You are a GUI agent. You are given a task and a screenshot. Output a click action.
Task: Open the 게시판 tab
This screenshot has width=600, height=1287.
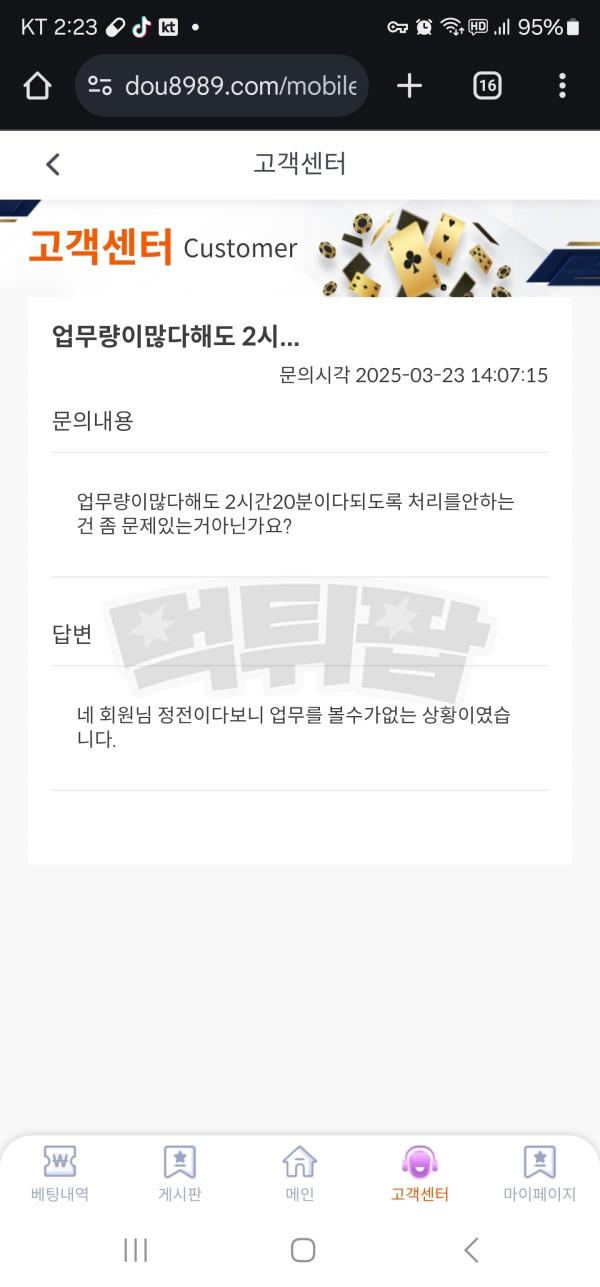[180, 1174]
